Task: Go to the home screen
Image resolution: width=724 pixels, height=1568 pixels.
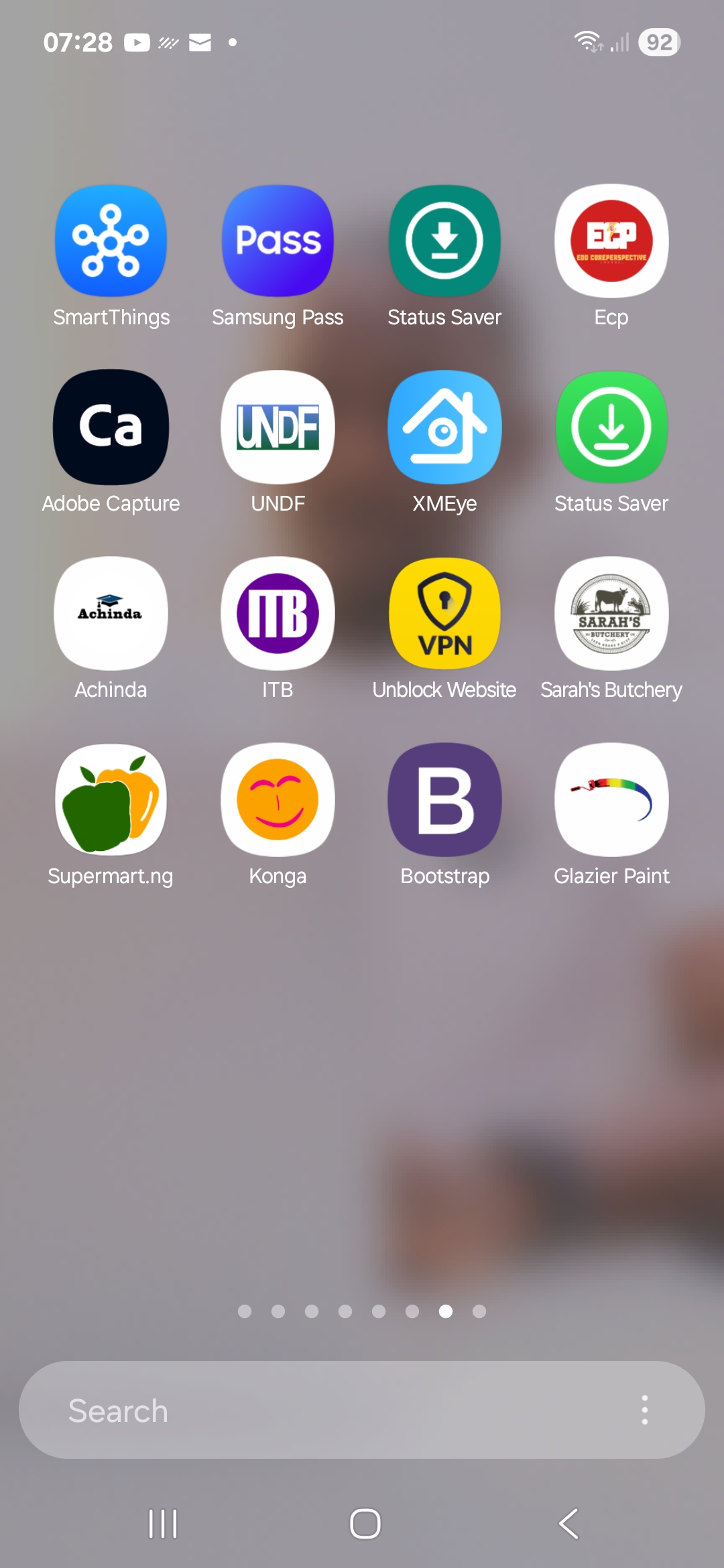Action: click(x=365, y=1524)
